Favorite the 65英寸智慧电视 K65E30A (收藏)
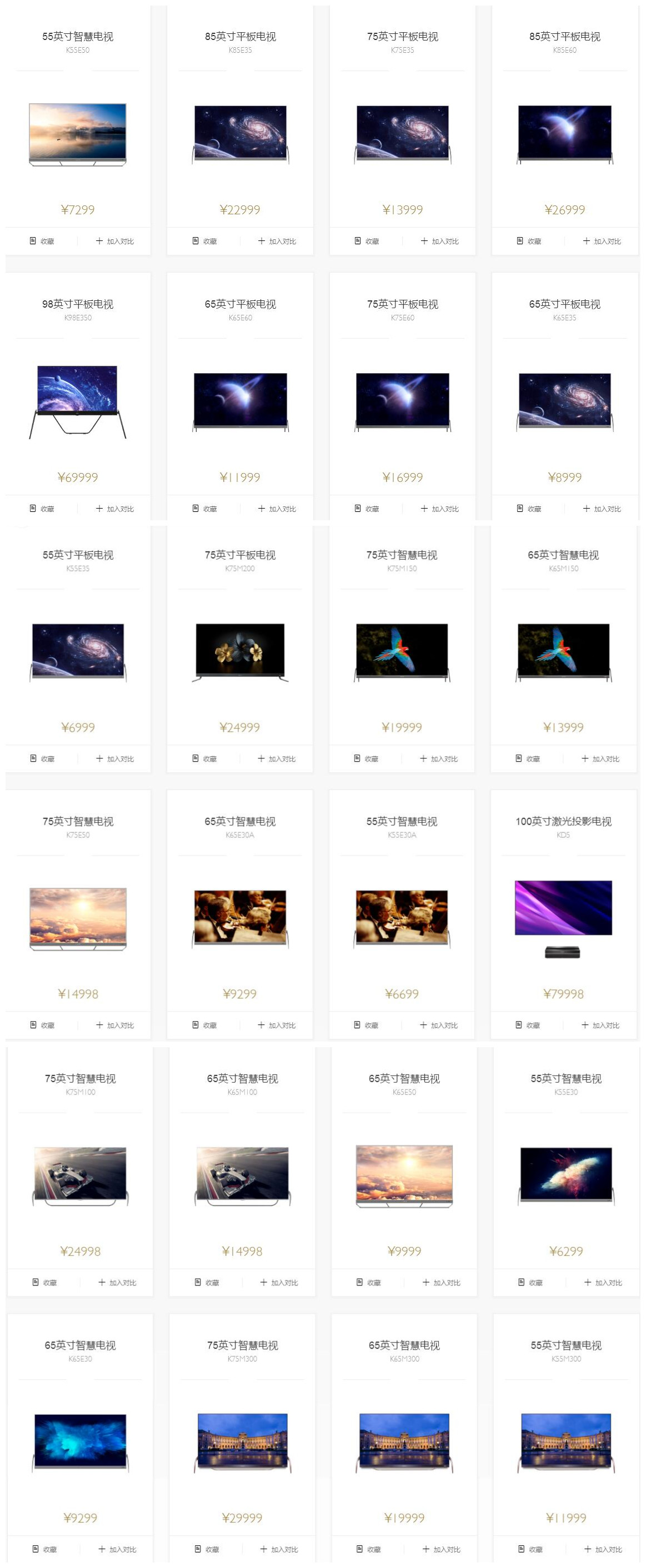Image resolution: width=646 pixels, height=1568 pixels. (x=204, y=1025)
